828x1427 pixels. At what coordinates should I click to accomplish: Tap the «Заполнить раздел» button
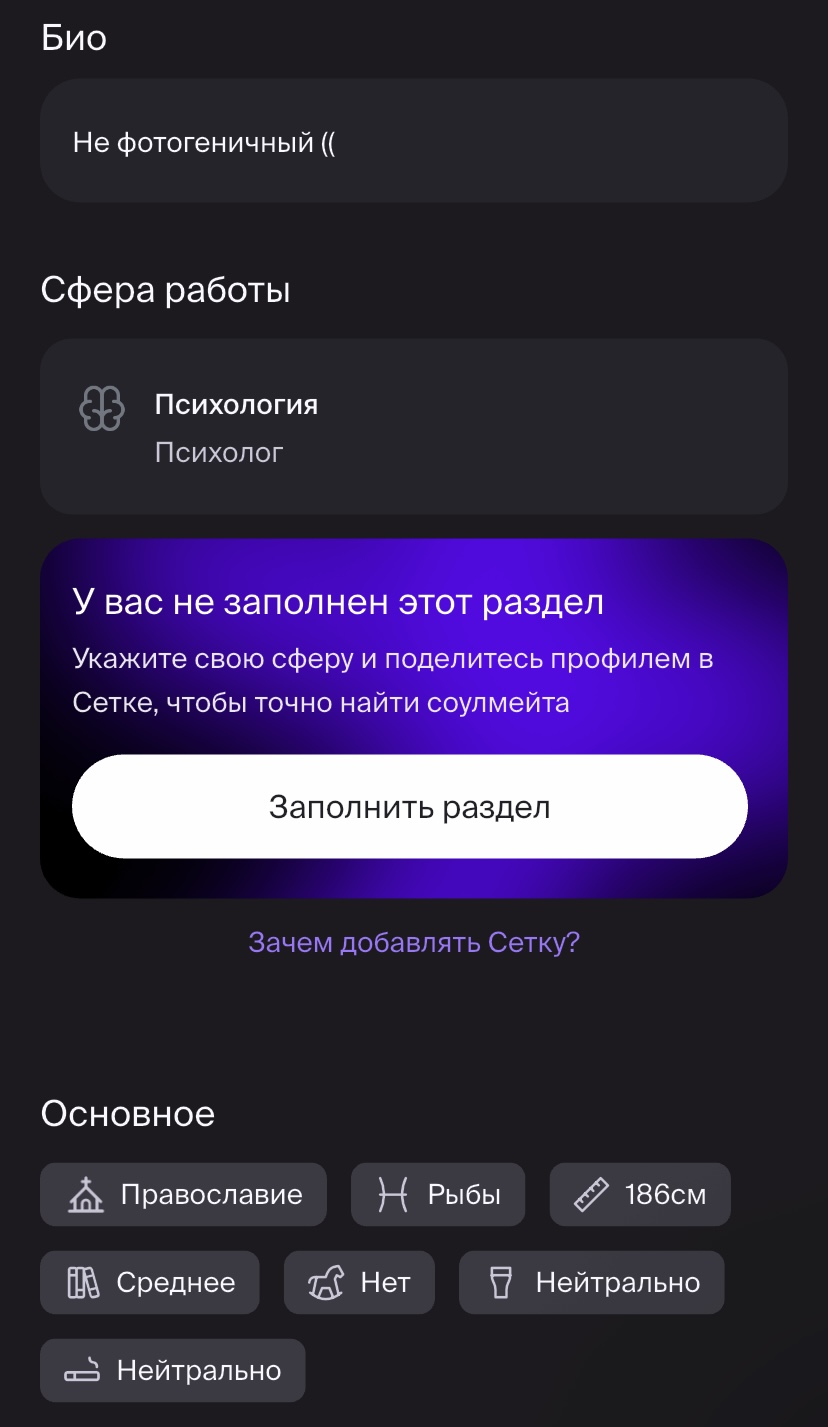tap(410, 807)
